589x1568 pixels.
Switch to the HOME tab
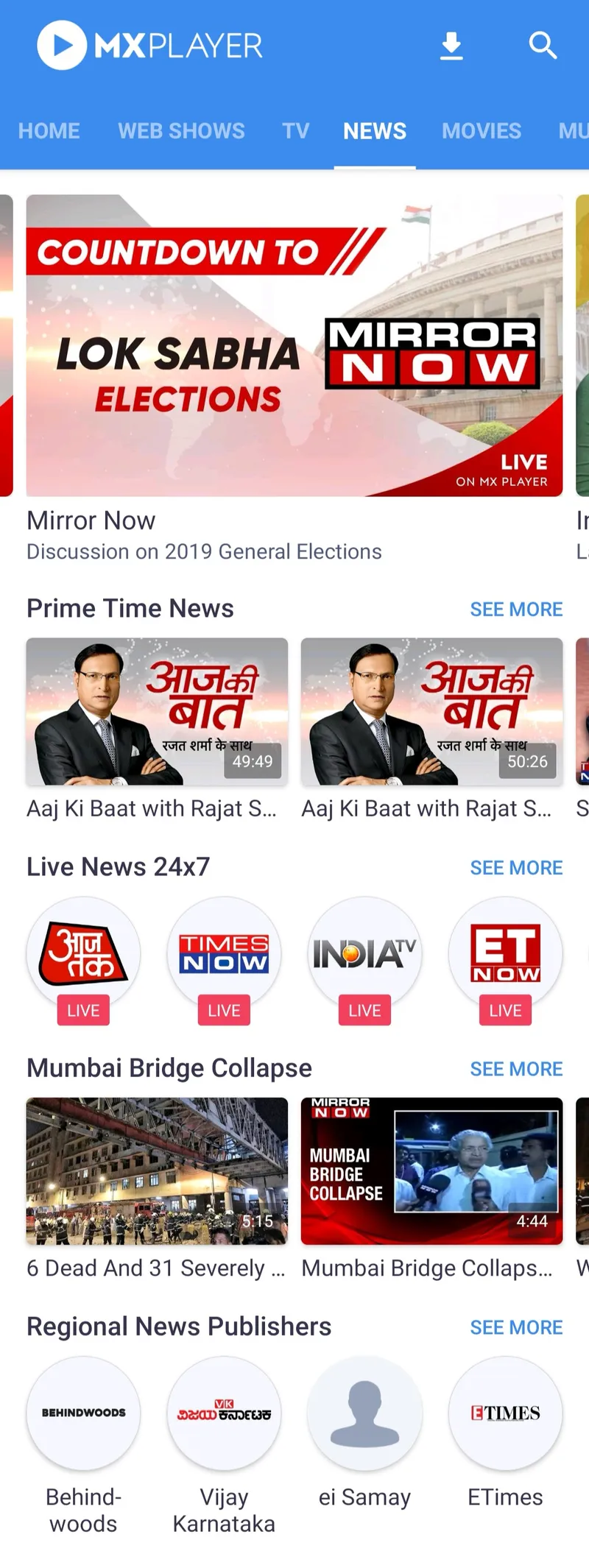pyautogui.click(x=49, y=131)
